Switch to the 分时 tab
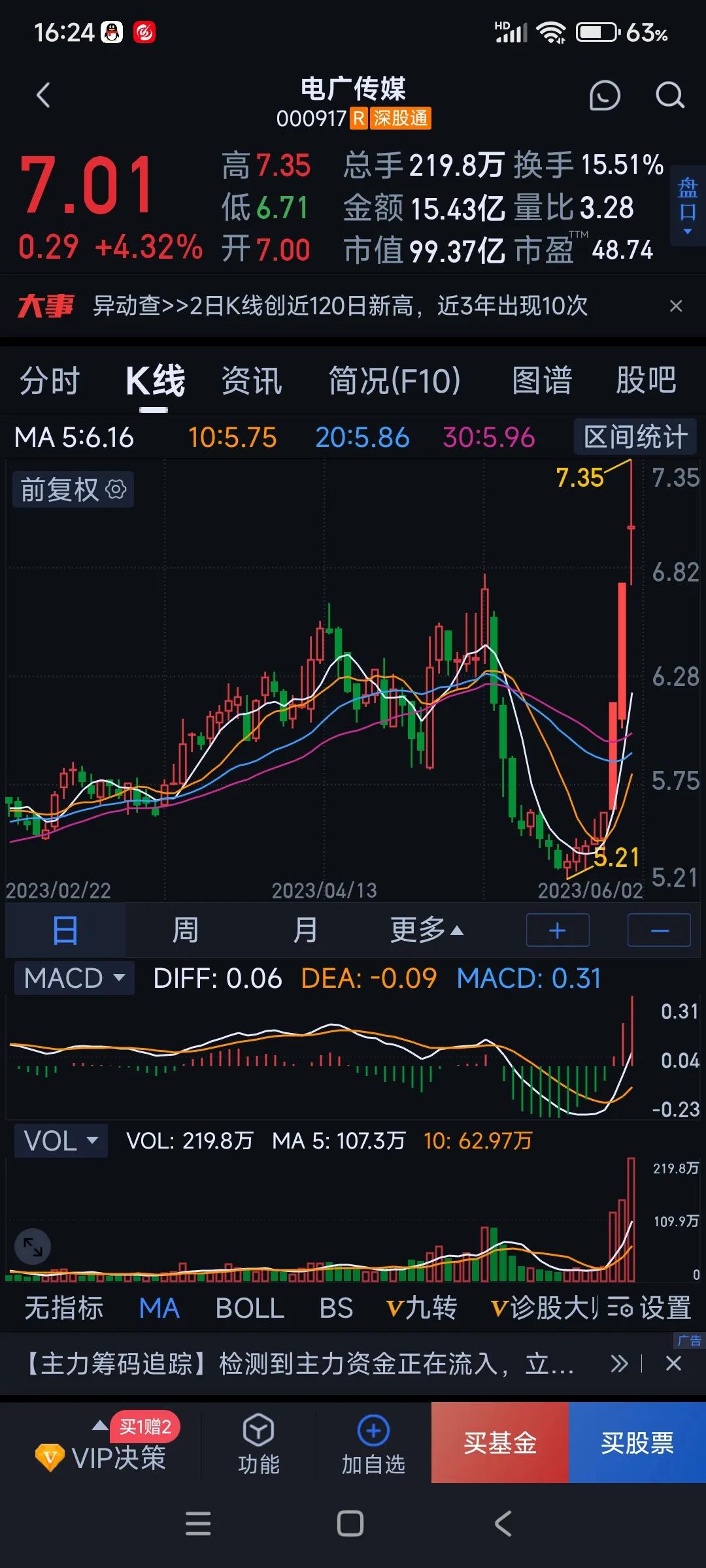The image size is (706, 1568). (x=50, y=381)
